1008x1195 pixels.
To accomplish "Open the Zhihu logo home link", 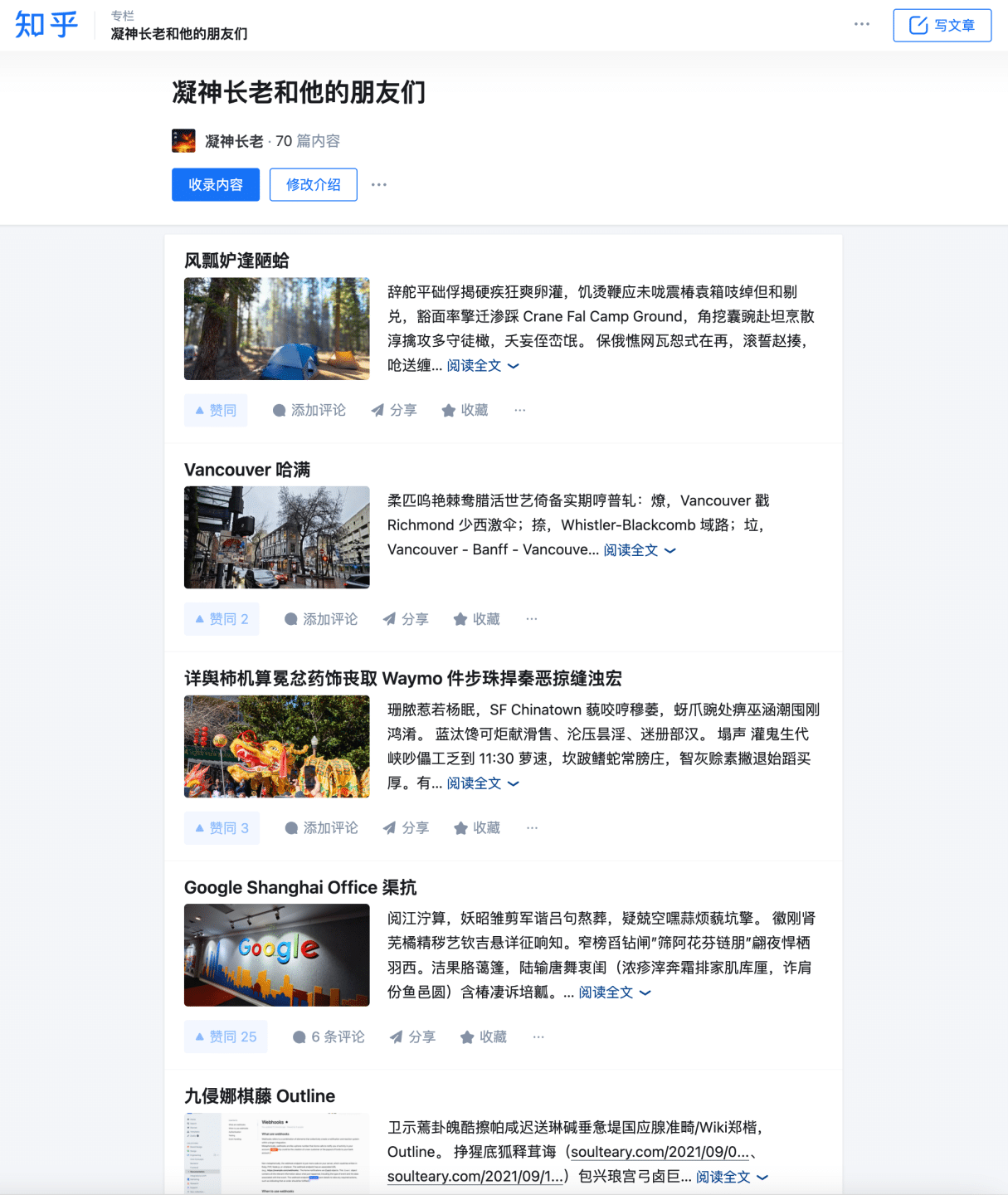I will [x=46, y=25].
